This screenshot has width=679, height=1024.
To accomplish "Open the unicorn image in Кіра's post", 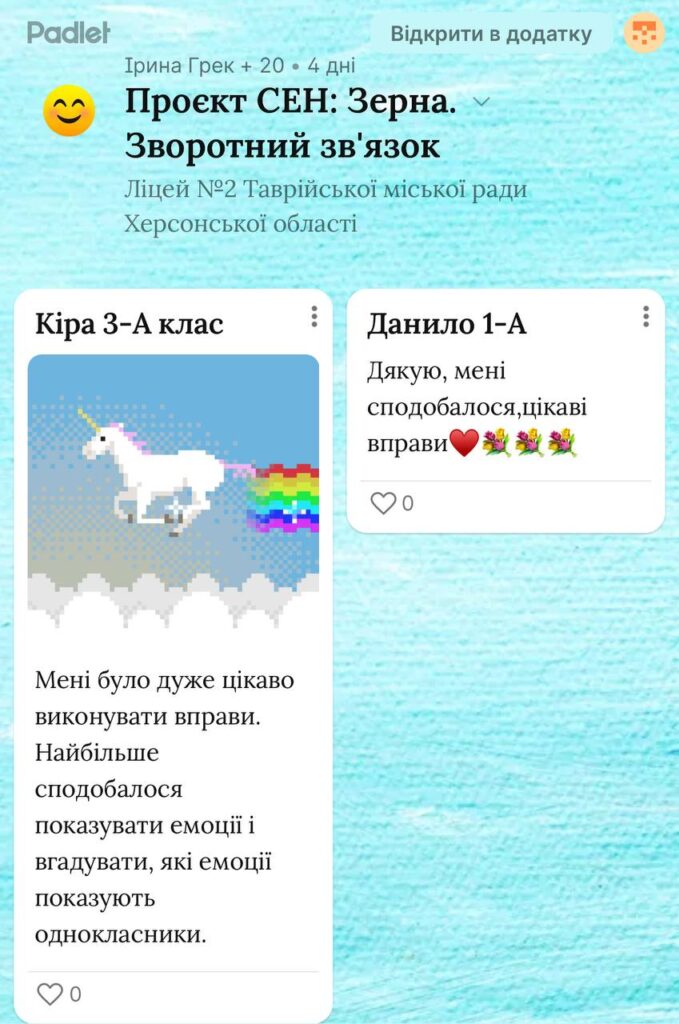I will (x=173, y=490).
